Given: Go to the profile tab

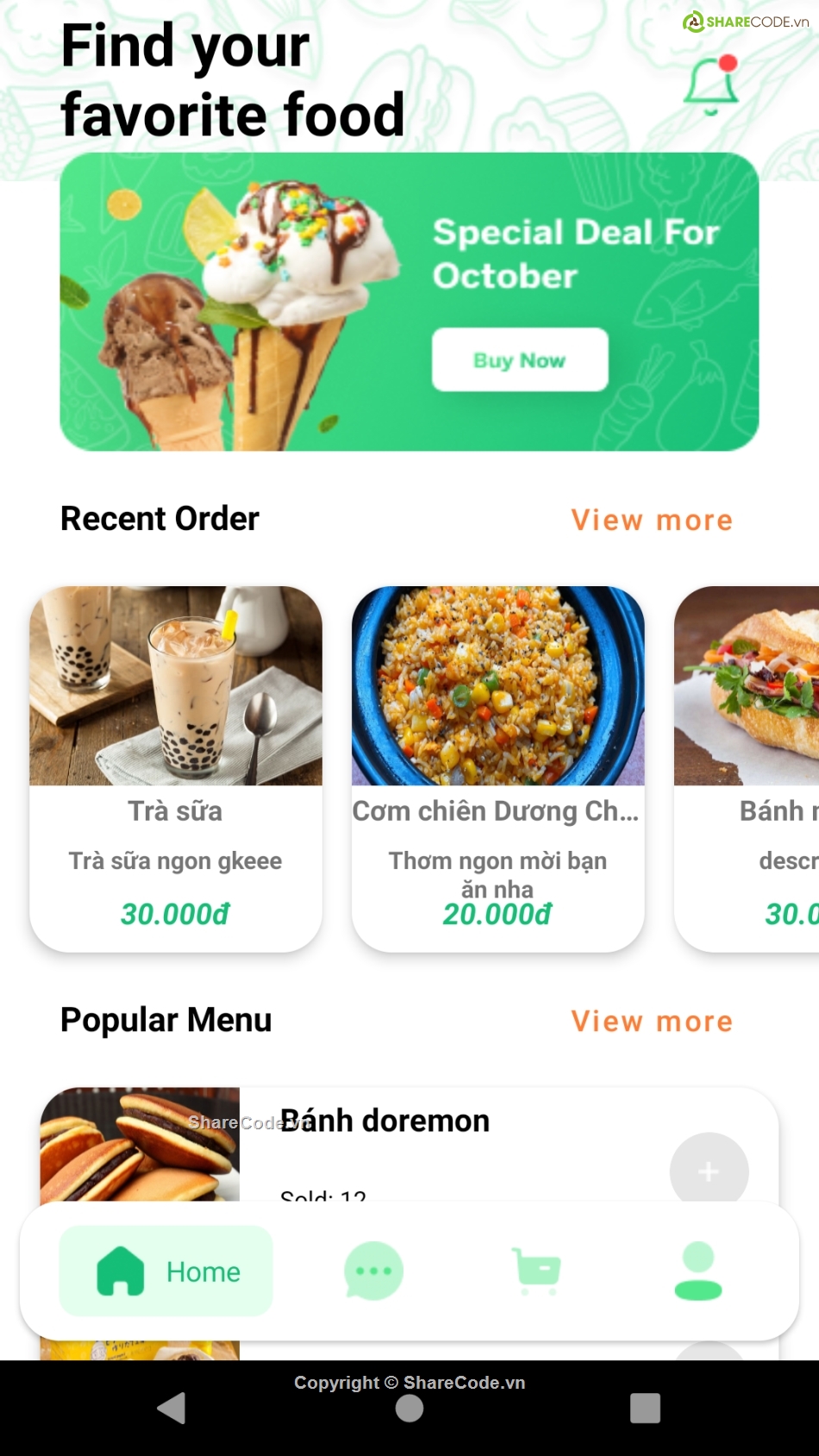Looking at the screenshot, I should (698, 1271).
